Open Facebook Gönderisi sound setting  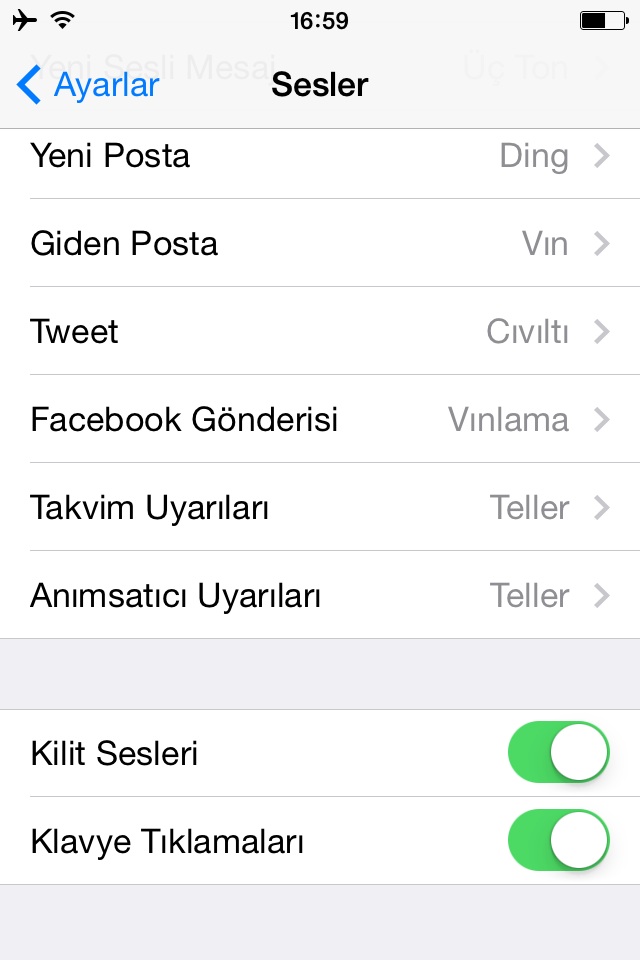[x=320, y=420]
